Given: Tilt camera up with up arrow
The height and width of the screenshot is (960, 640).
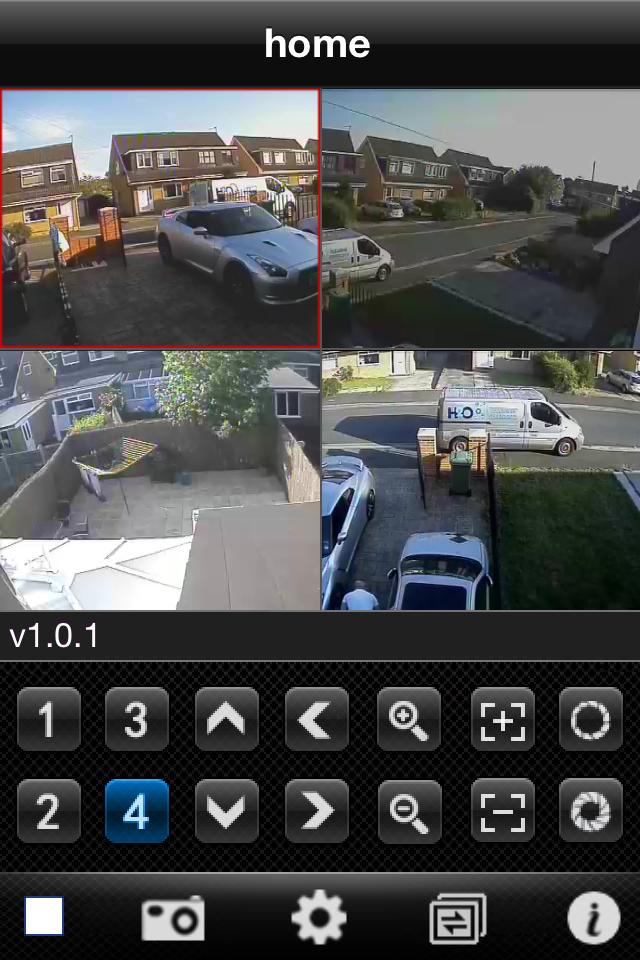Looking at the screenshot, I should coord(227,719).
